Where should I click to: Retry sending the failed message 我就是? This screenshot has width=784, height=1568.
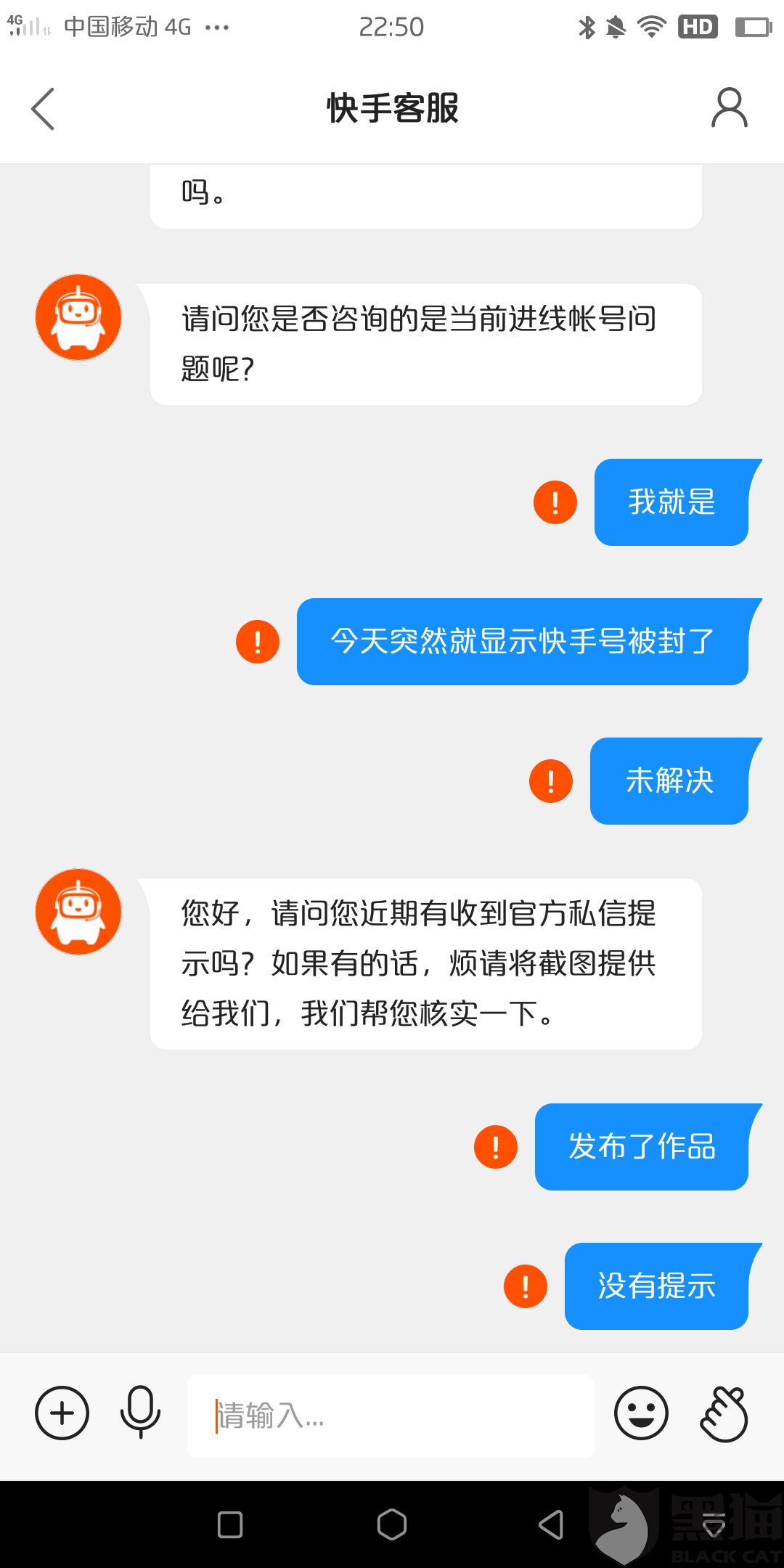554,502
